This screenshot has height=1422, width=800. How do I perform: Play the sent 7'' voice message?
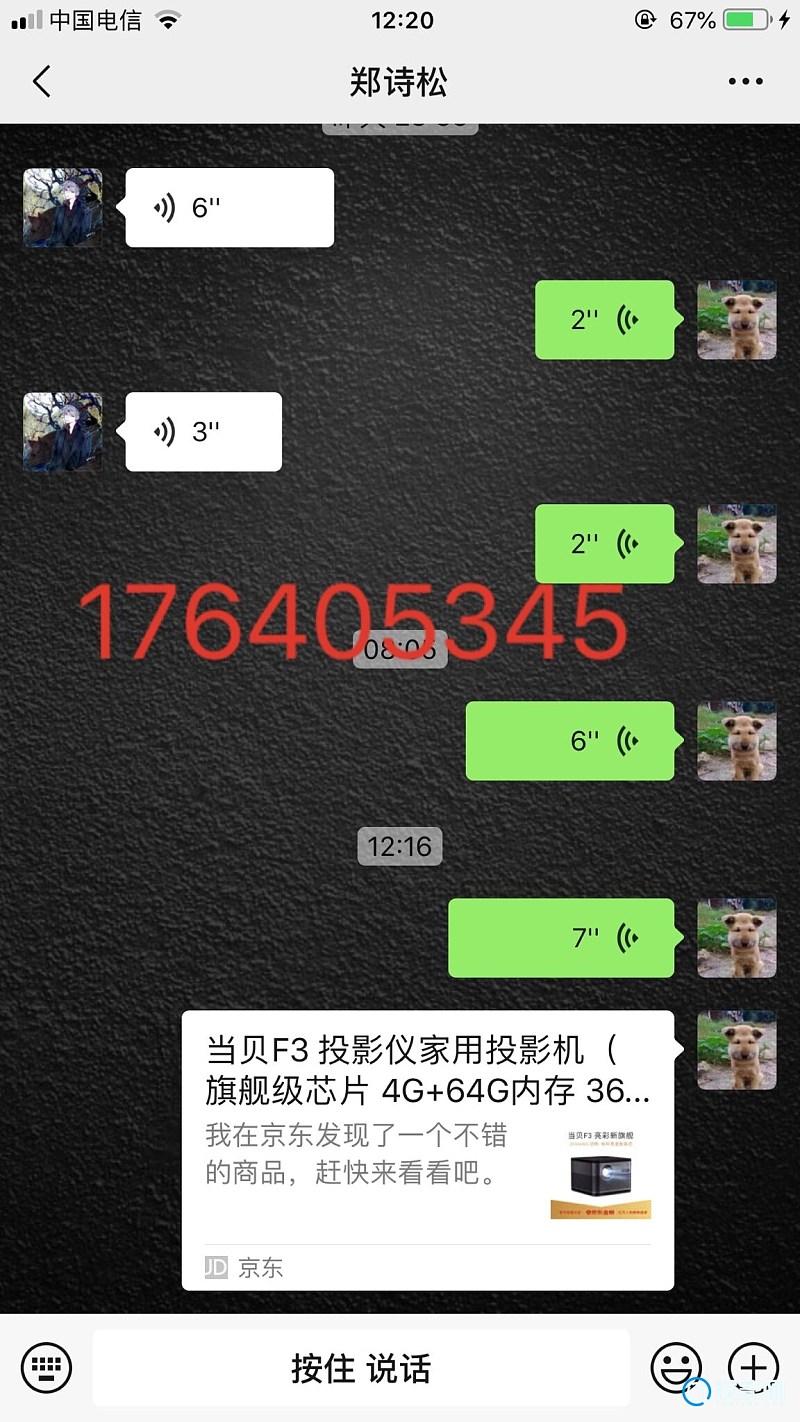[561, 938]
